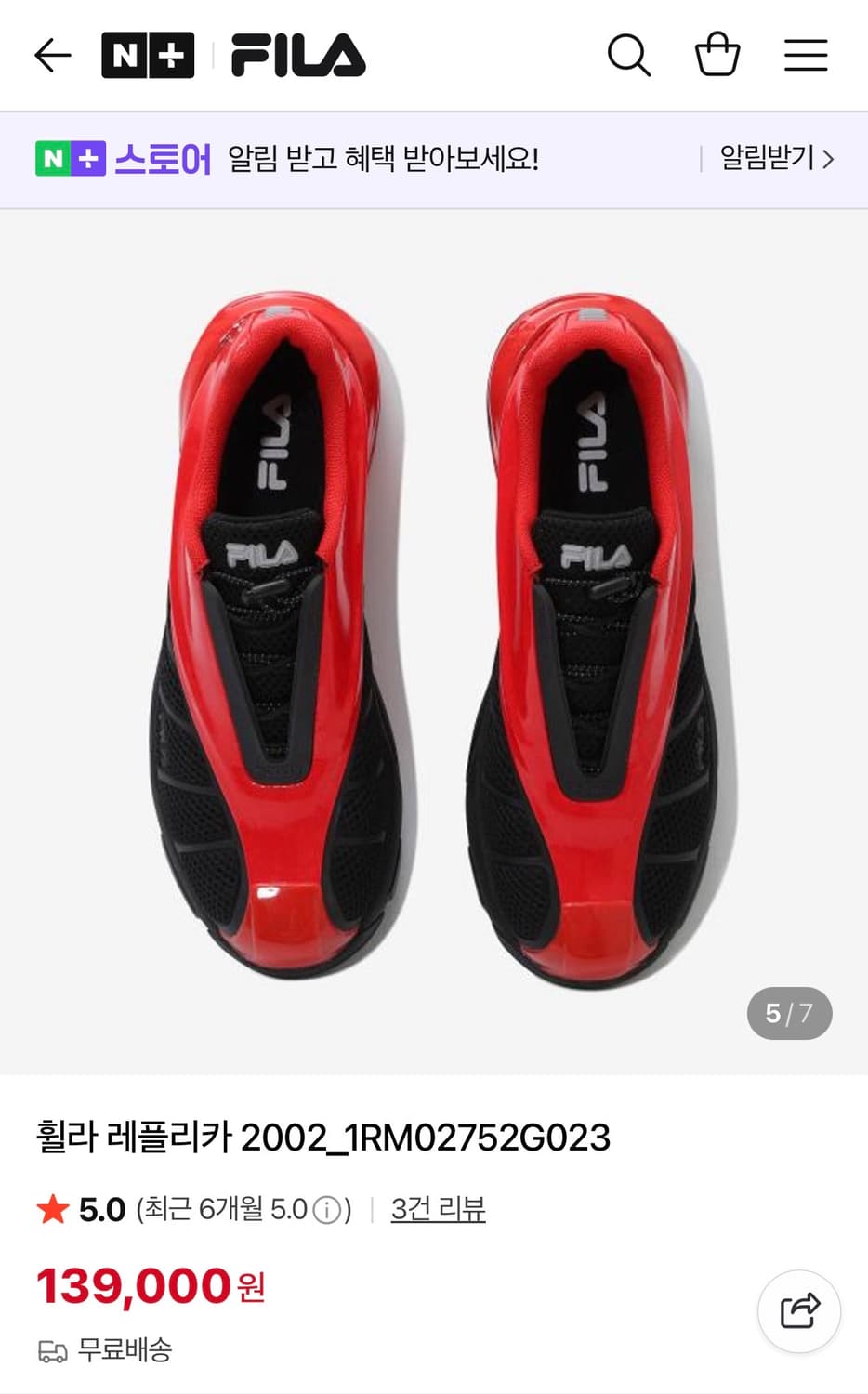Click the 5/7 image counter badge

point(789,1013)
